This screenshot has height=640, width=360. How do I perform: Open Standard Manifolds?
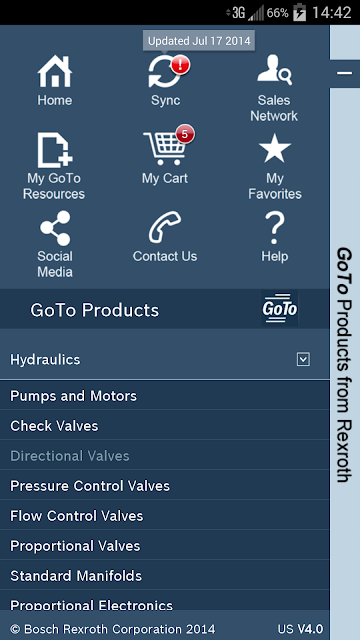pyautogui.click(x=164, y=576)
